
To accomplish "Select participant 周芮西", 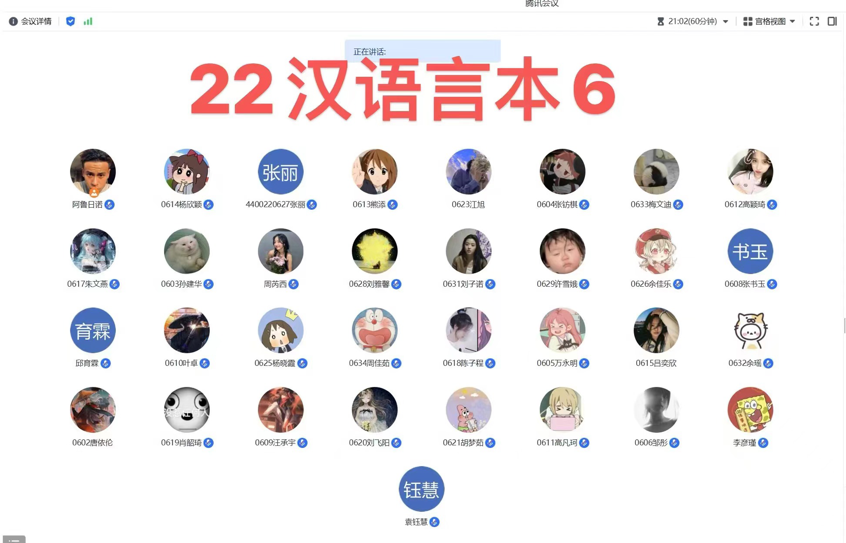I will (x=281, y=252).
